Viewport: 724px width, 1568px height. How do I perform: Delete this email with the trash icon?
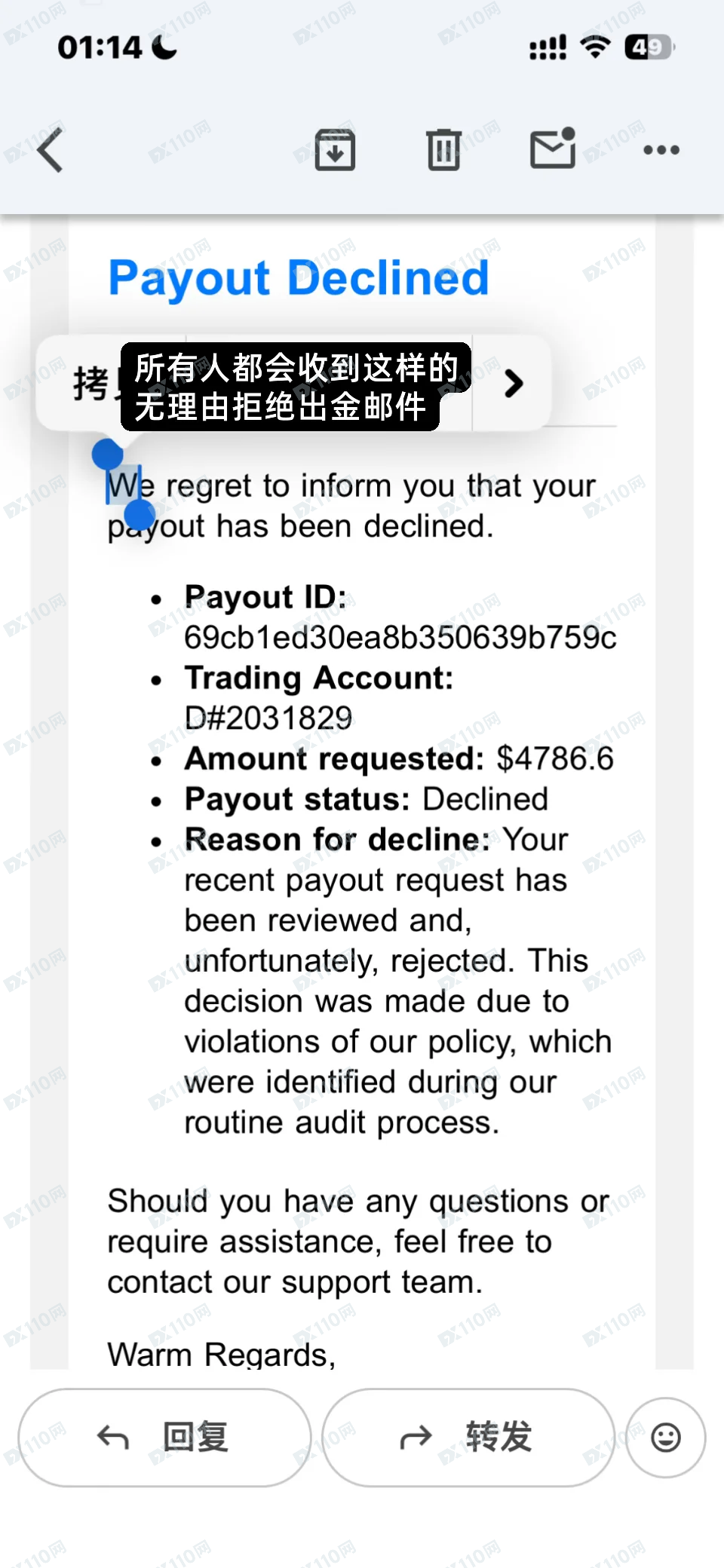click(x=443, y=150)
